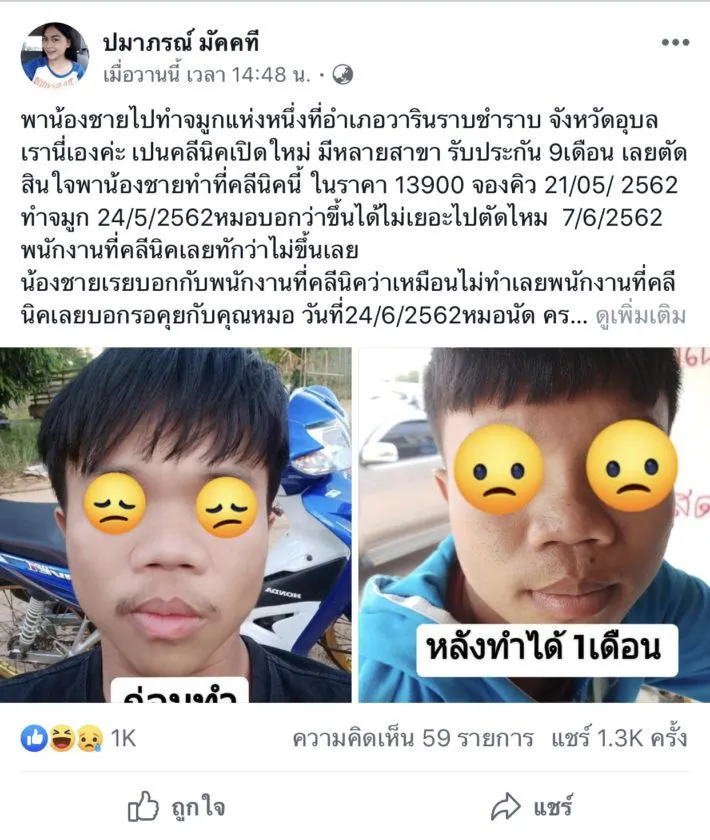Open the post author's profile picture
Viewport: 710px width, 840px height.
[x=54, y=54]
